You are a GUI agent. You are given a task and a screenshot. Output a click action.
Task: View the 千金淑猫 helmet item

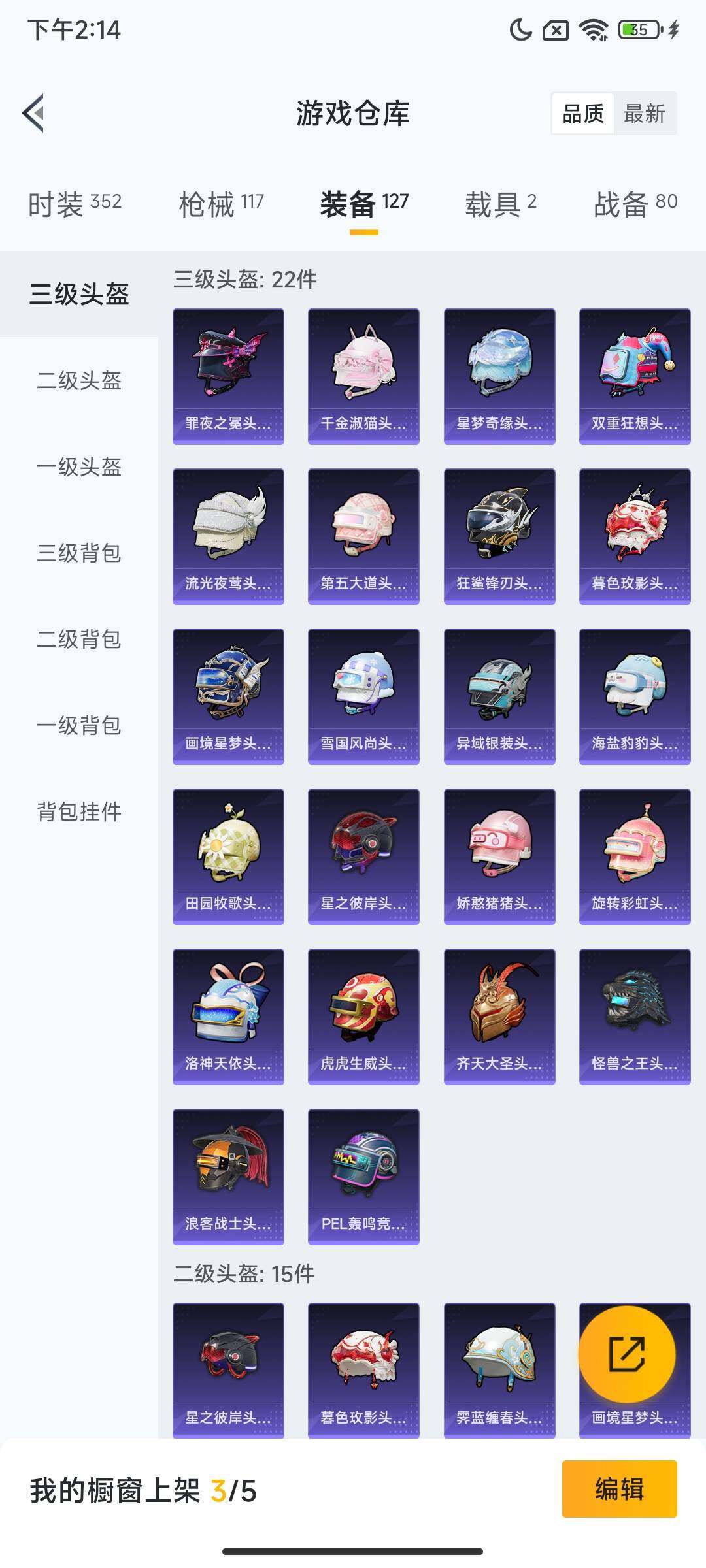(x=363, y=376)
